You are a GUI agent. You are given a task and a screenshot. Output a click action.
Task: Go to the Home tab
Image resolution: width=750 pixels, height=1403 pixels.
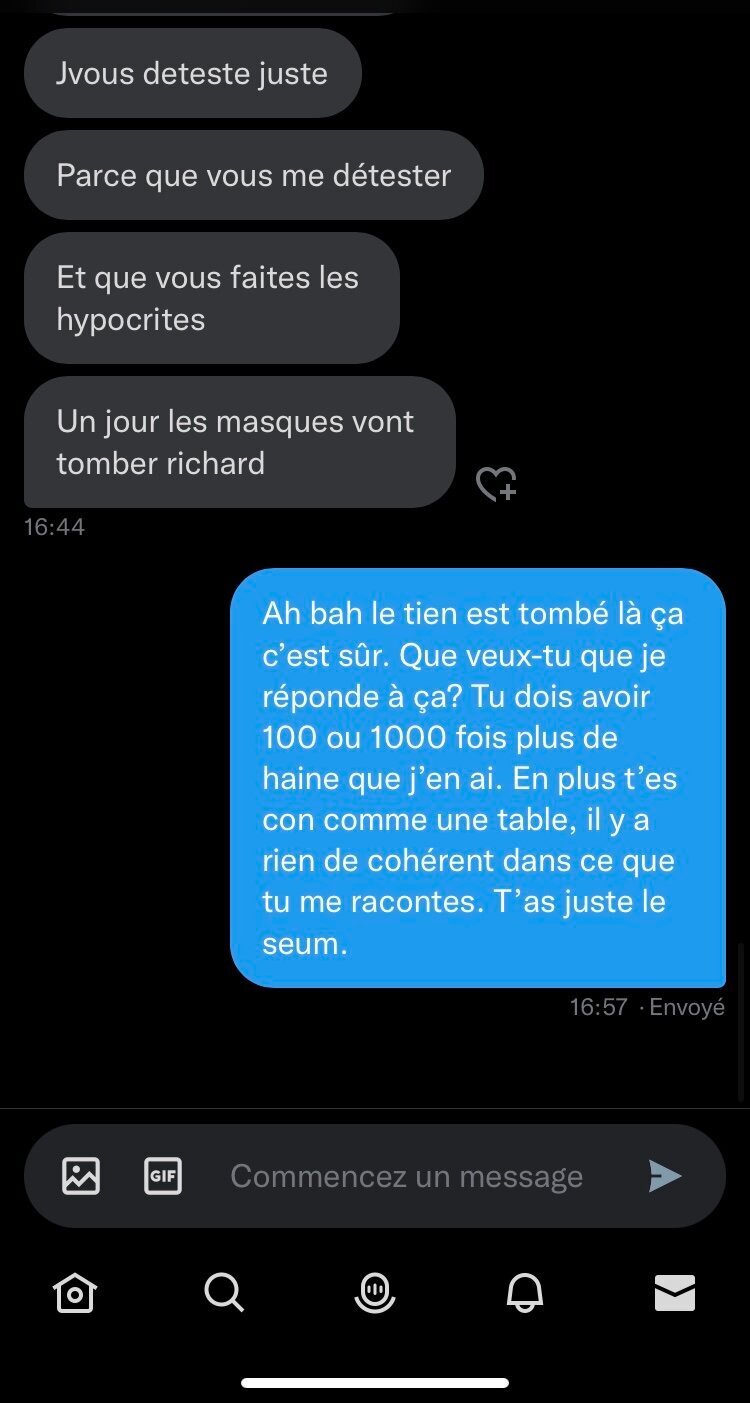tap(75, 1293)
